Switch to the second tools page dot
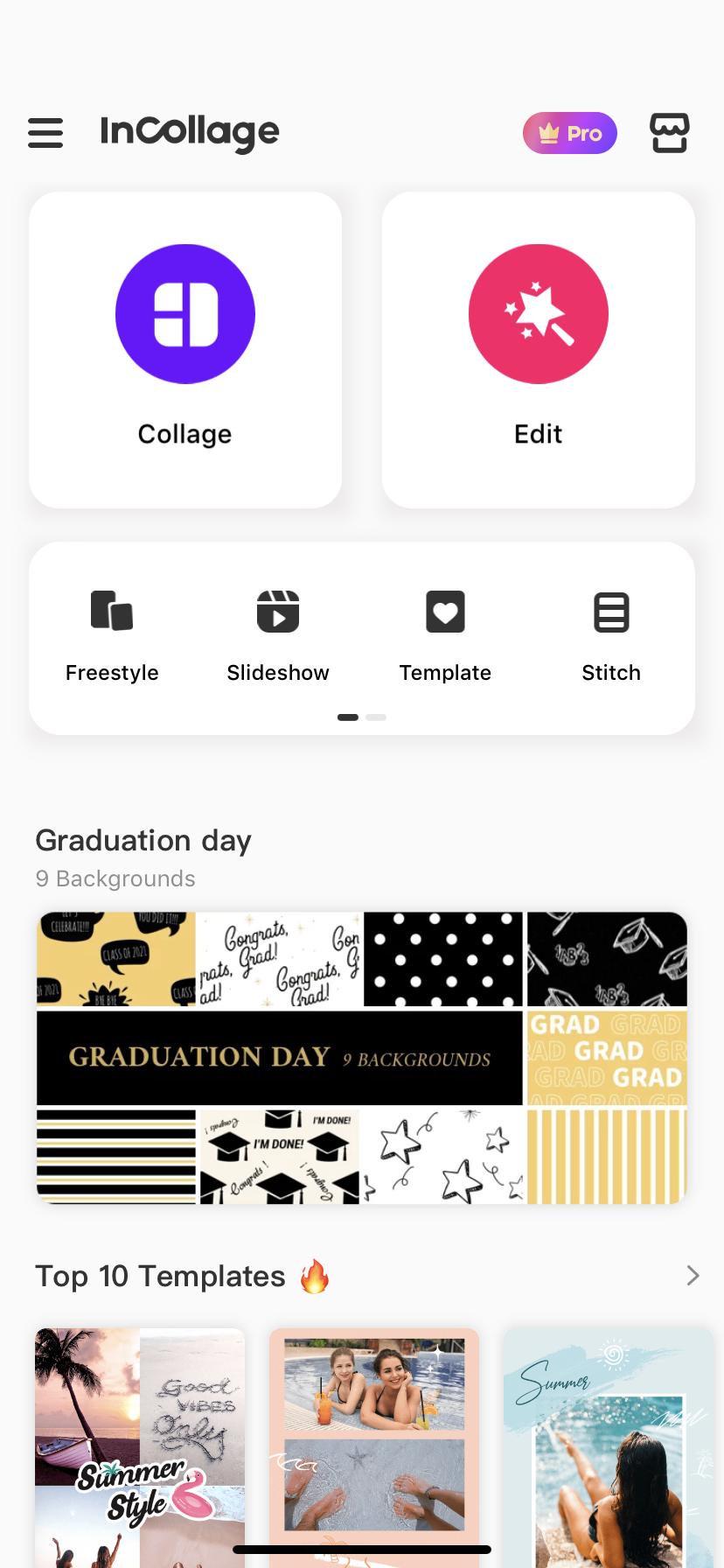Screen dimensions: 724x1568 pyautogui.click(x=376, y=717)
